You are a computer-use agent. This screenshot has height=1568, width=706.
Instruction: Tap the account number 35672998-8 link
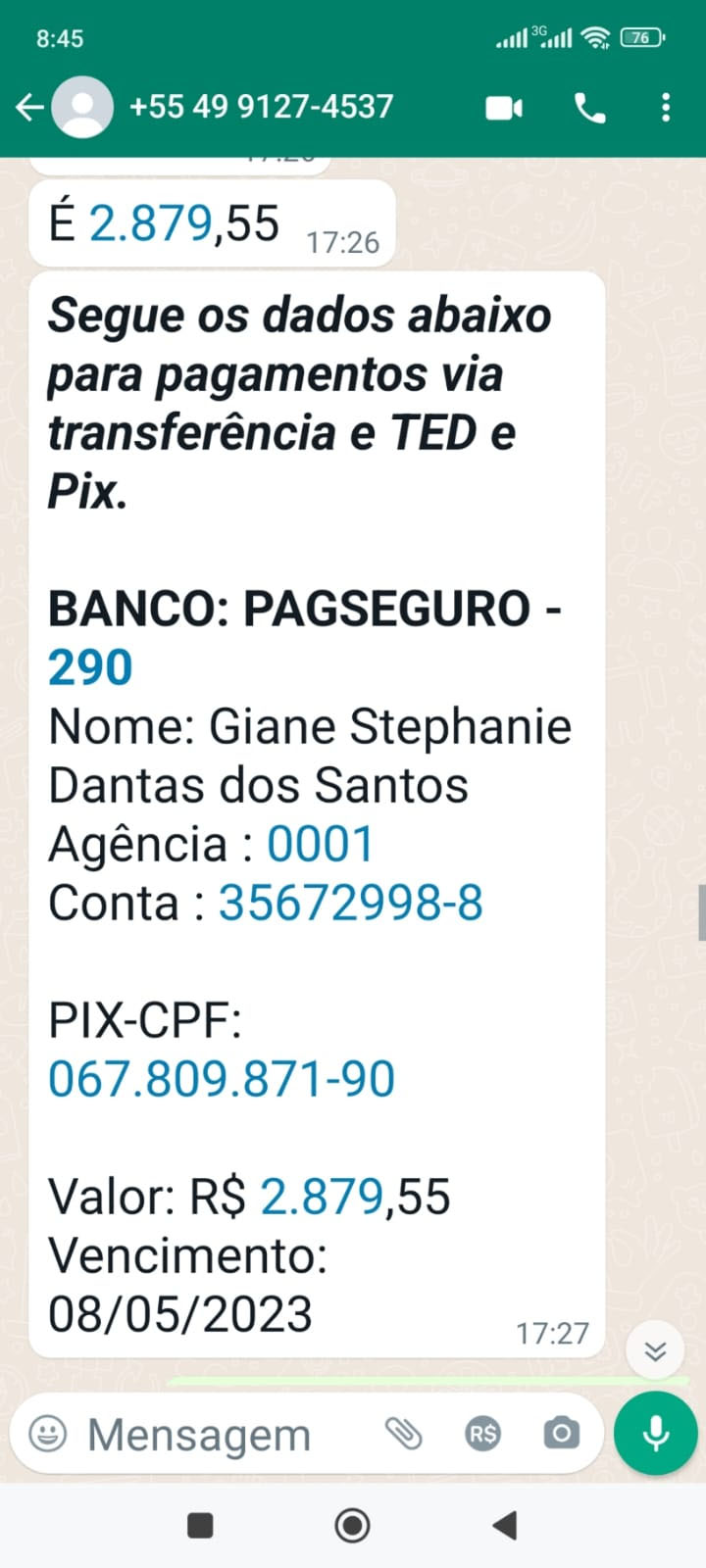tap(350, 903)
